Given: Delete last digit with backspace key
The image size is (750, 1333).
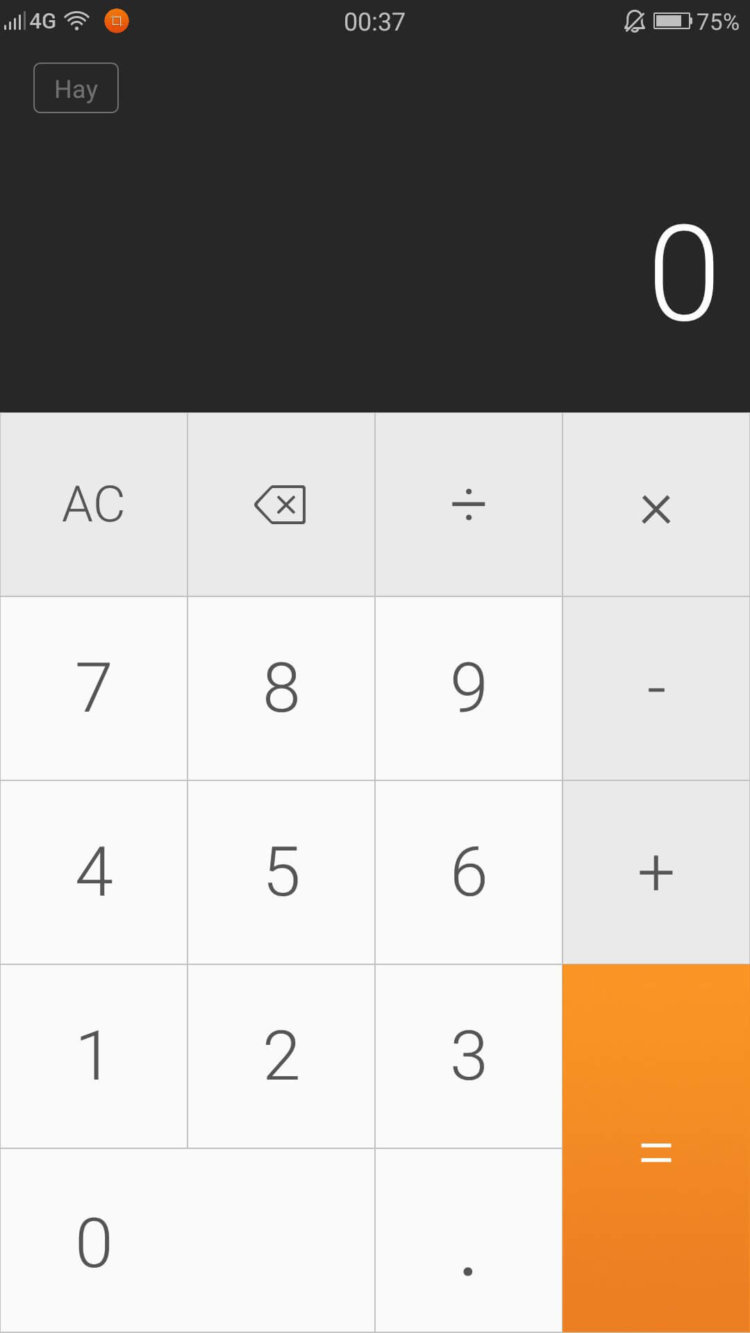Looking at the screenshot, I should coord(281,505).
